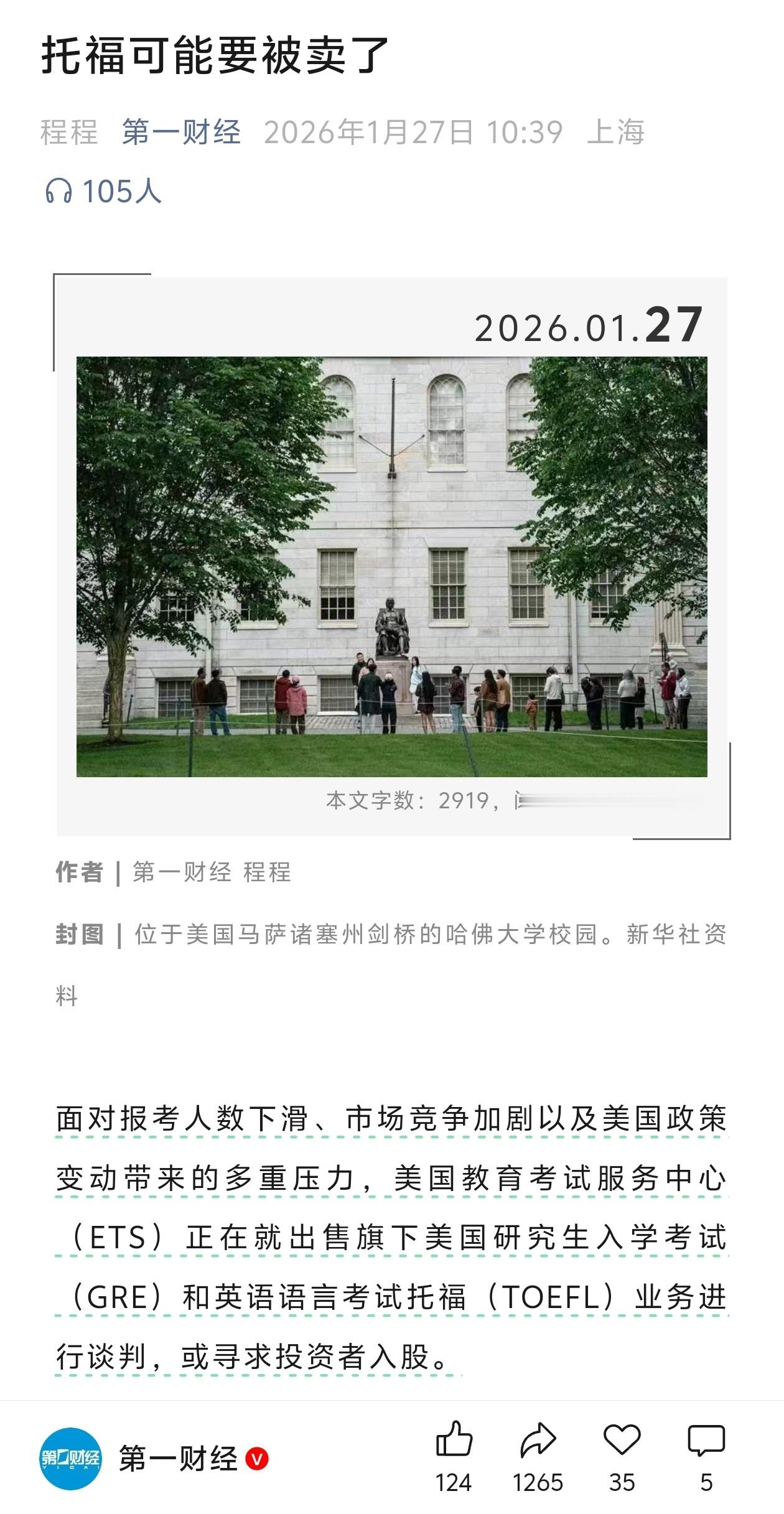View the Harvard campus cover photo
The image size is (784, 1514).
[x=392, y=566]
